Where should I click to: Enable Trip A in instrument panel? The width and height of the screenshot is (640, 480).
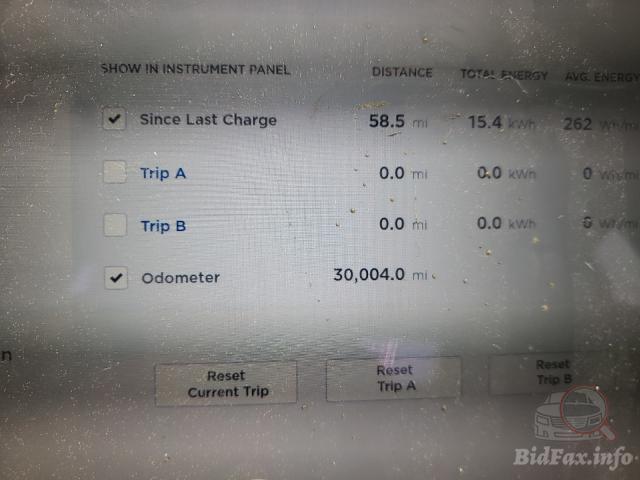tap(115, 173)
